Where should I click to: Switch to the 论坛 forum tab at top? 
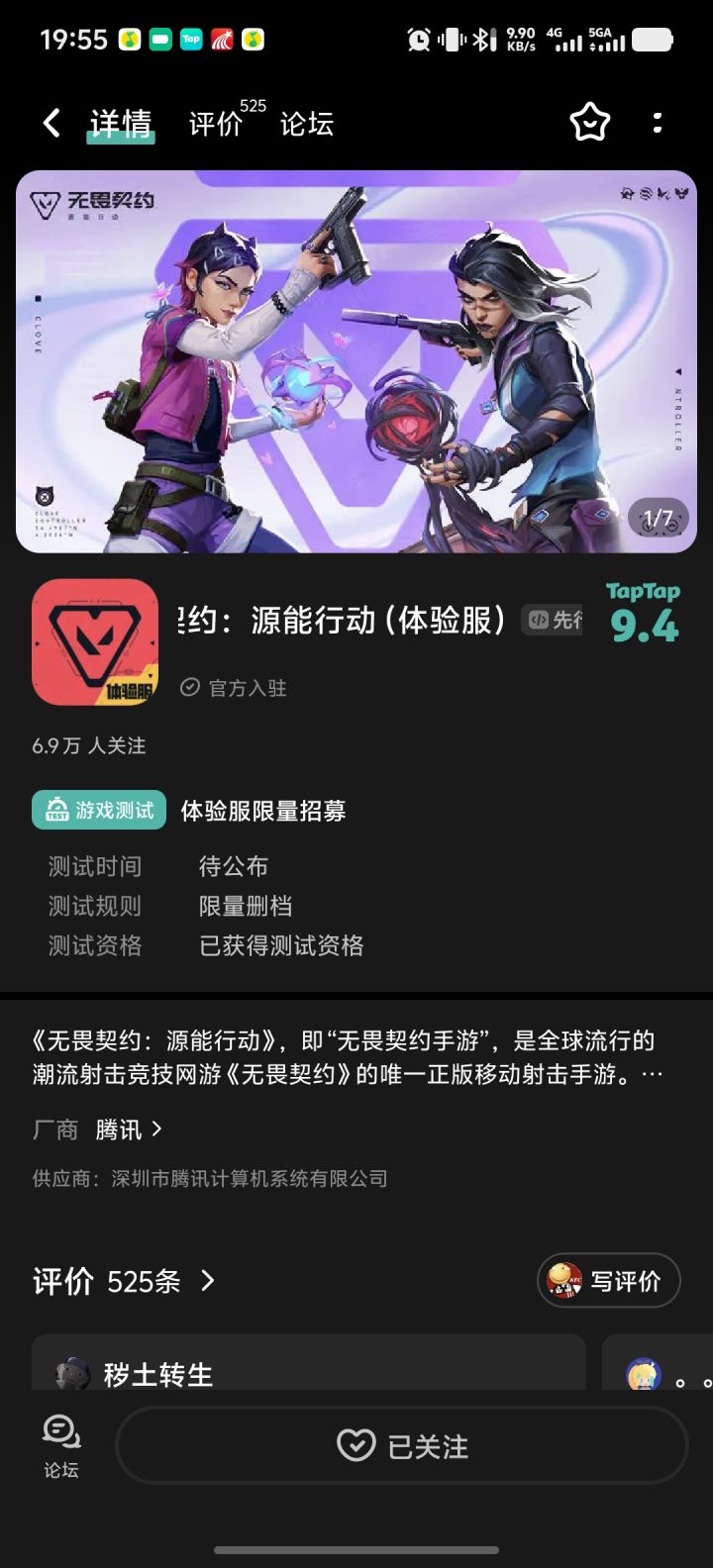coord(306,122)
